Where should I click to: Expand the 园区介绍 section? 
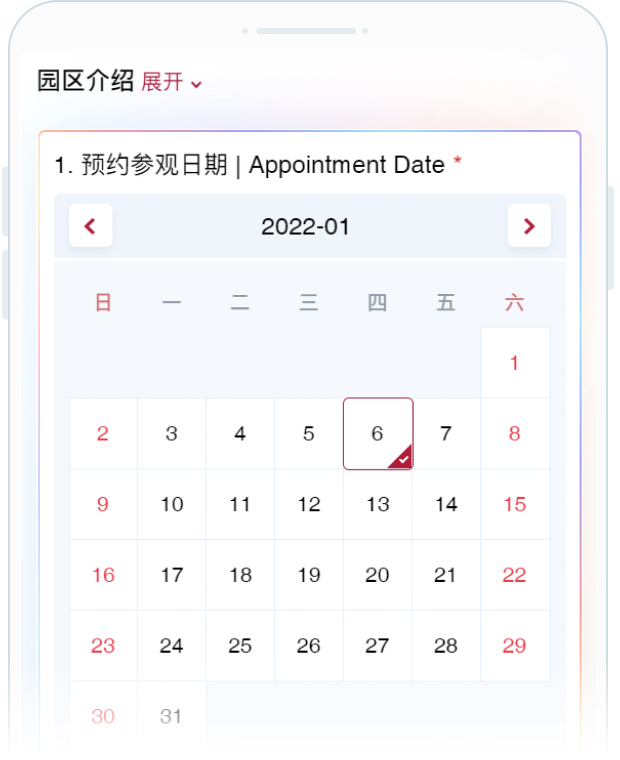(x=172, y=82)
